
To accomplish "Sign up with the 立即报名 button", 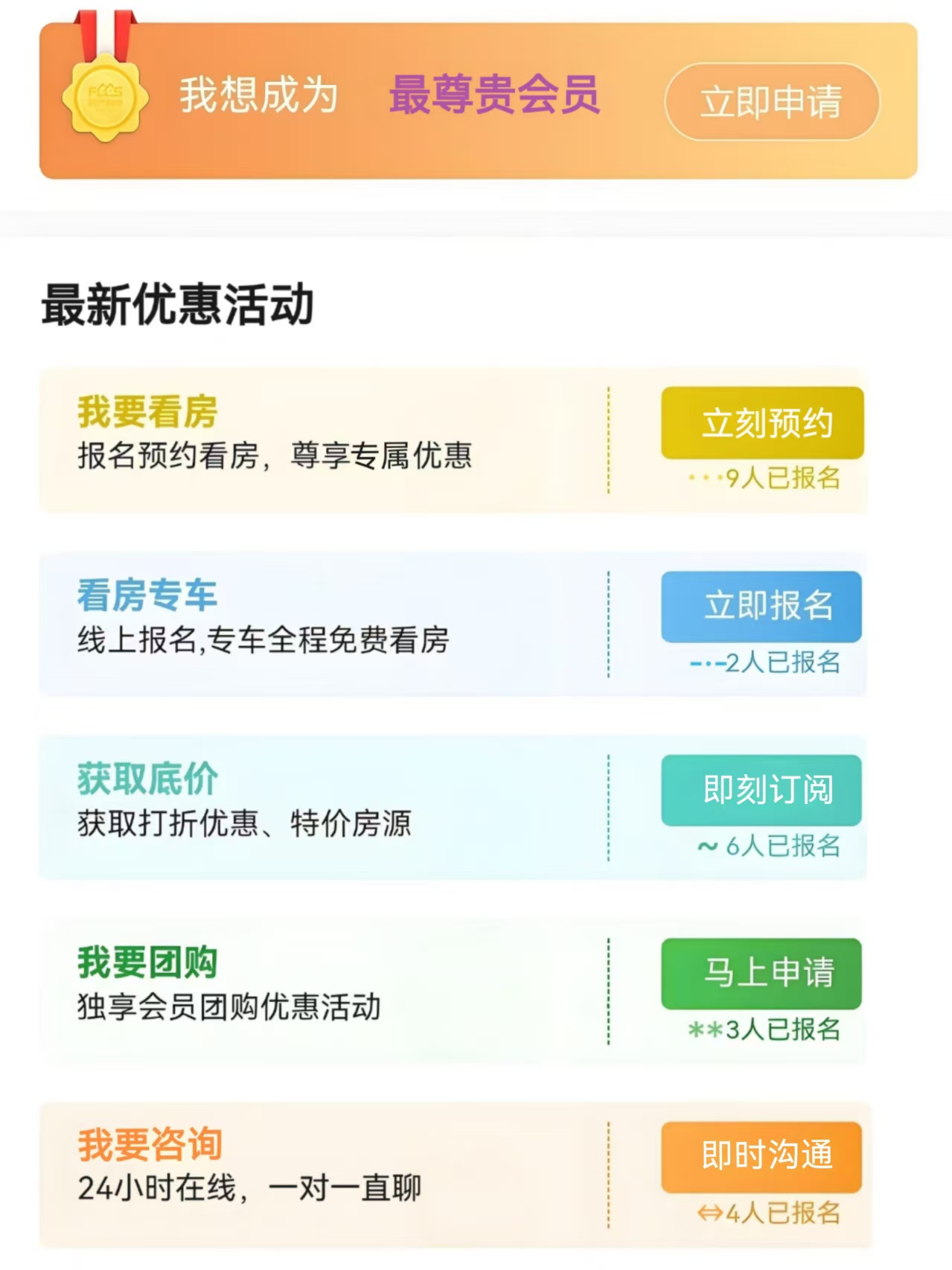I will point(761,606).
